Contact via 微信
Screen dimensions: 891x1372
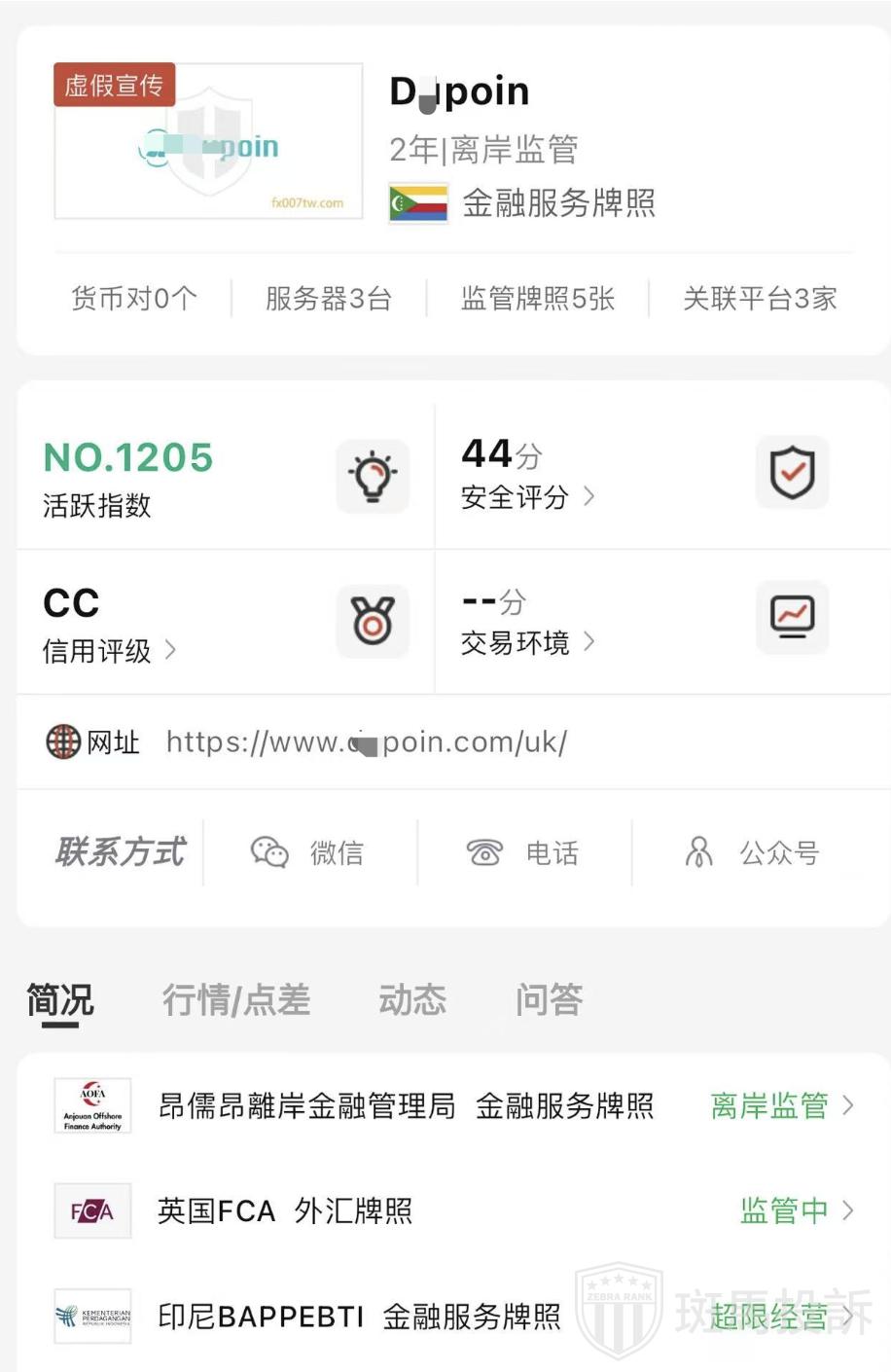tap(308, 852)
